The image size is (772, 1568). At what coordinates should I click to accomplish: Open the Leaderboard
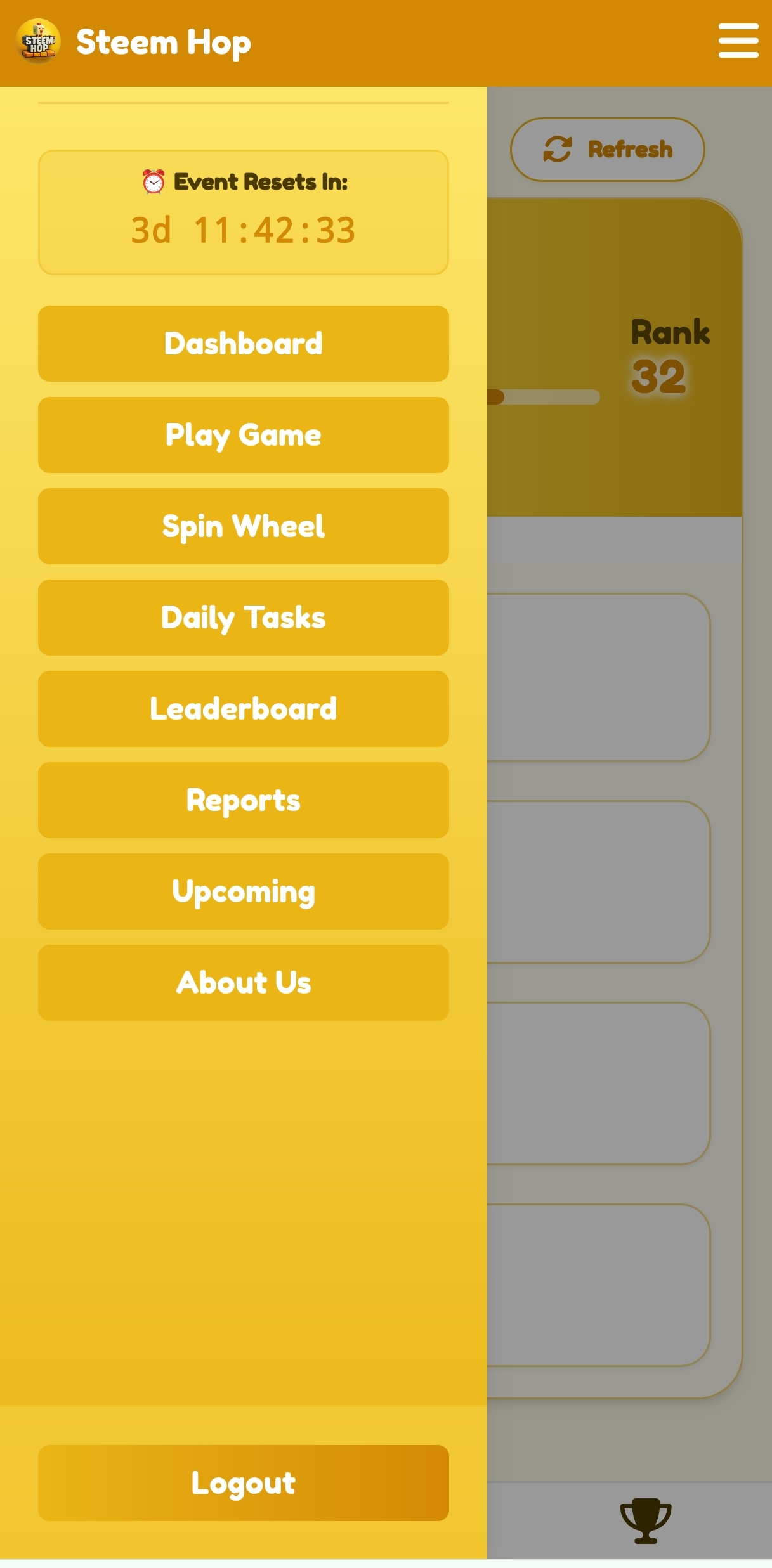[244, 709]
